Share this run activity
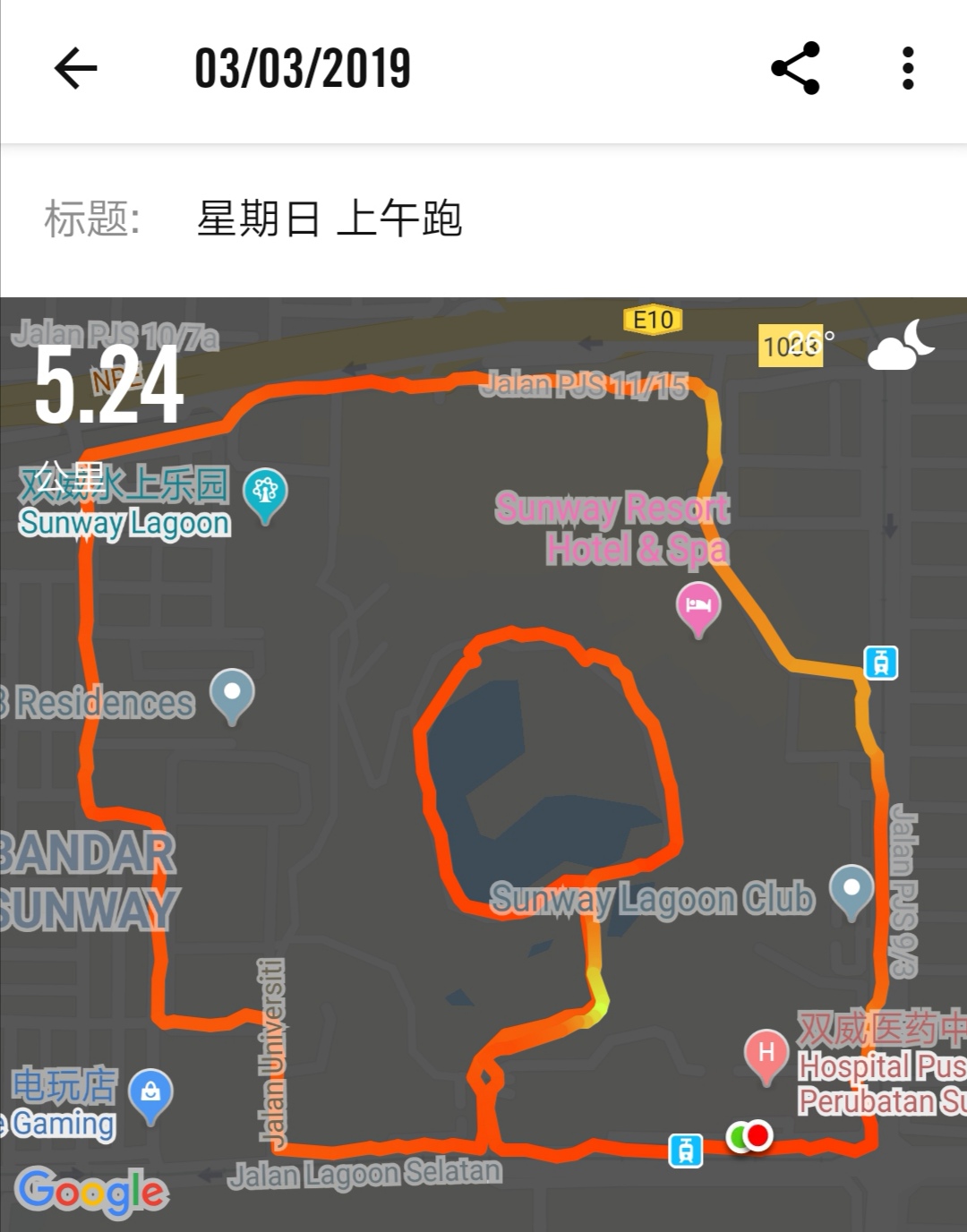967x1232 pixels. pos(795,69)
